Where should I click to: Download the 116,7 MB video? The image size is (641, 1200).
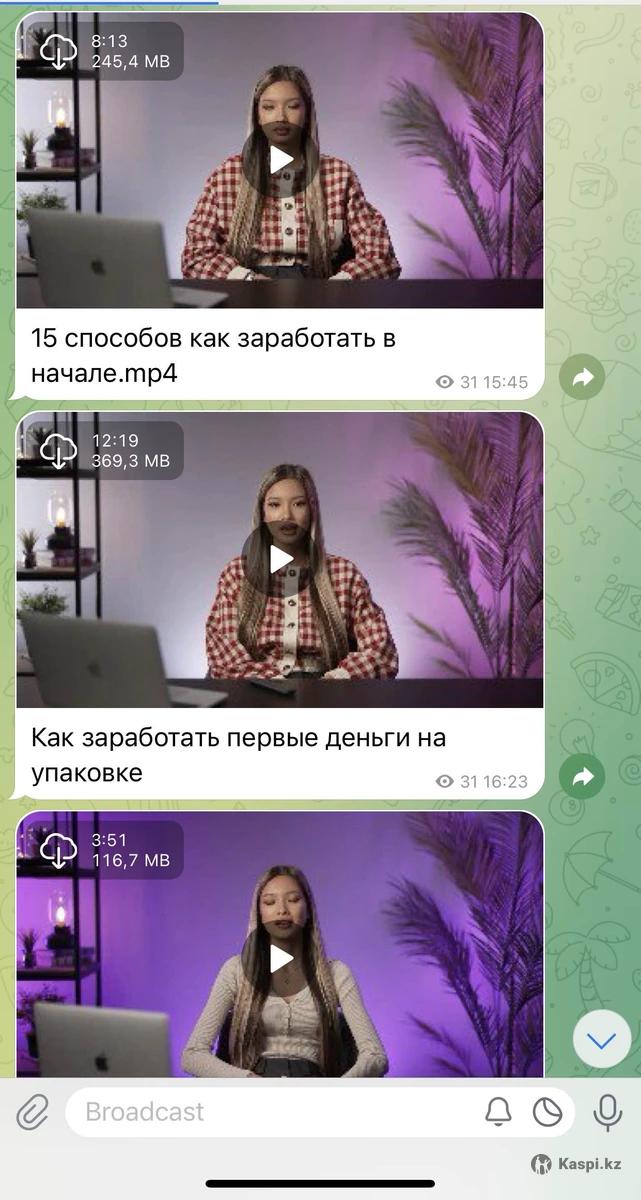(x=58, y=849)
